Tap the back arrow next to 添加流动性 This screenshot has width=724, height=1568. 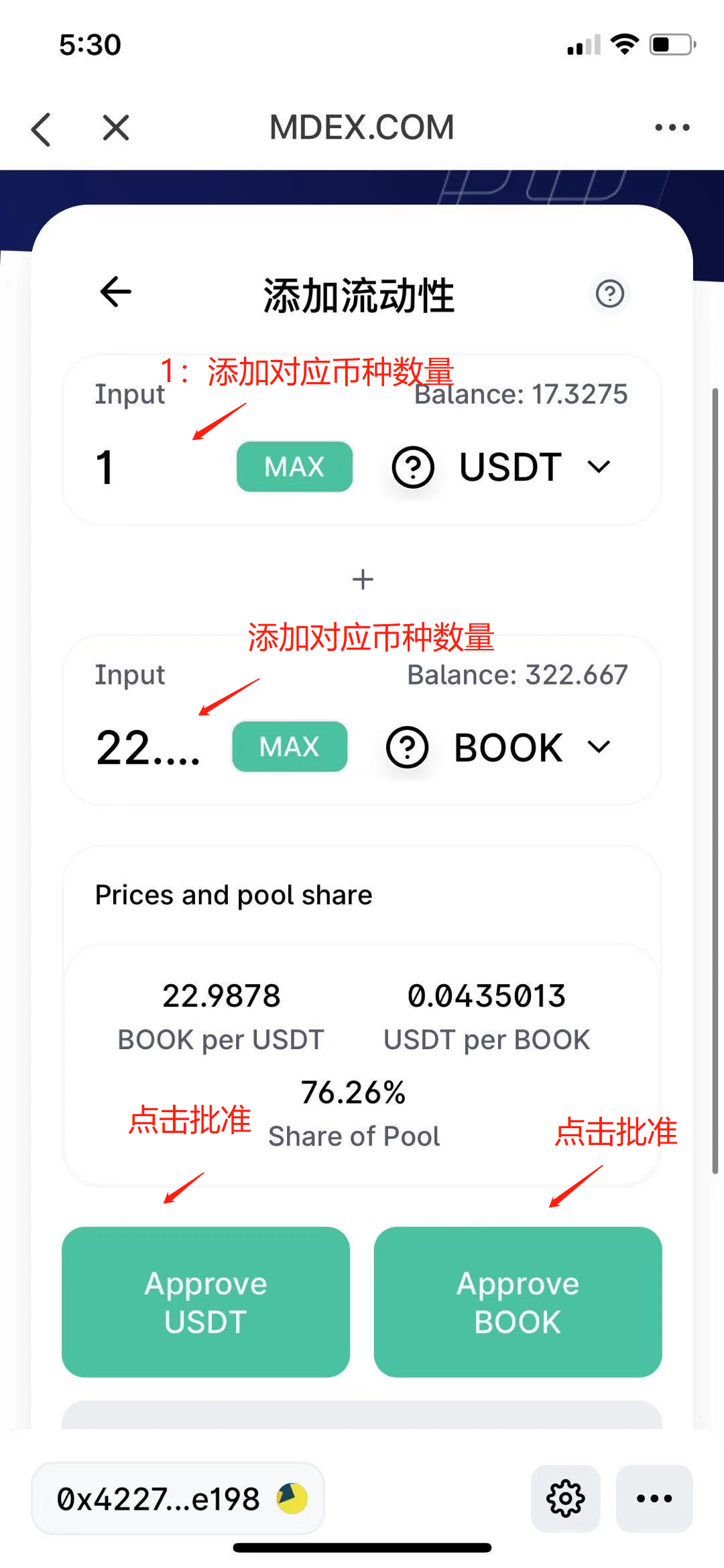115,292
